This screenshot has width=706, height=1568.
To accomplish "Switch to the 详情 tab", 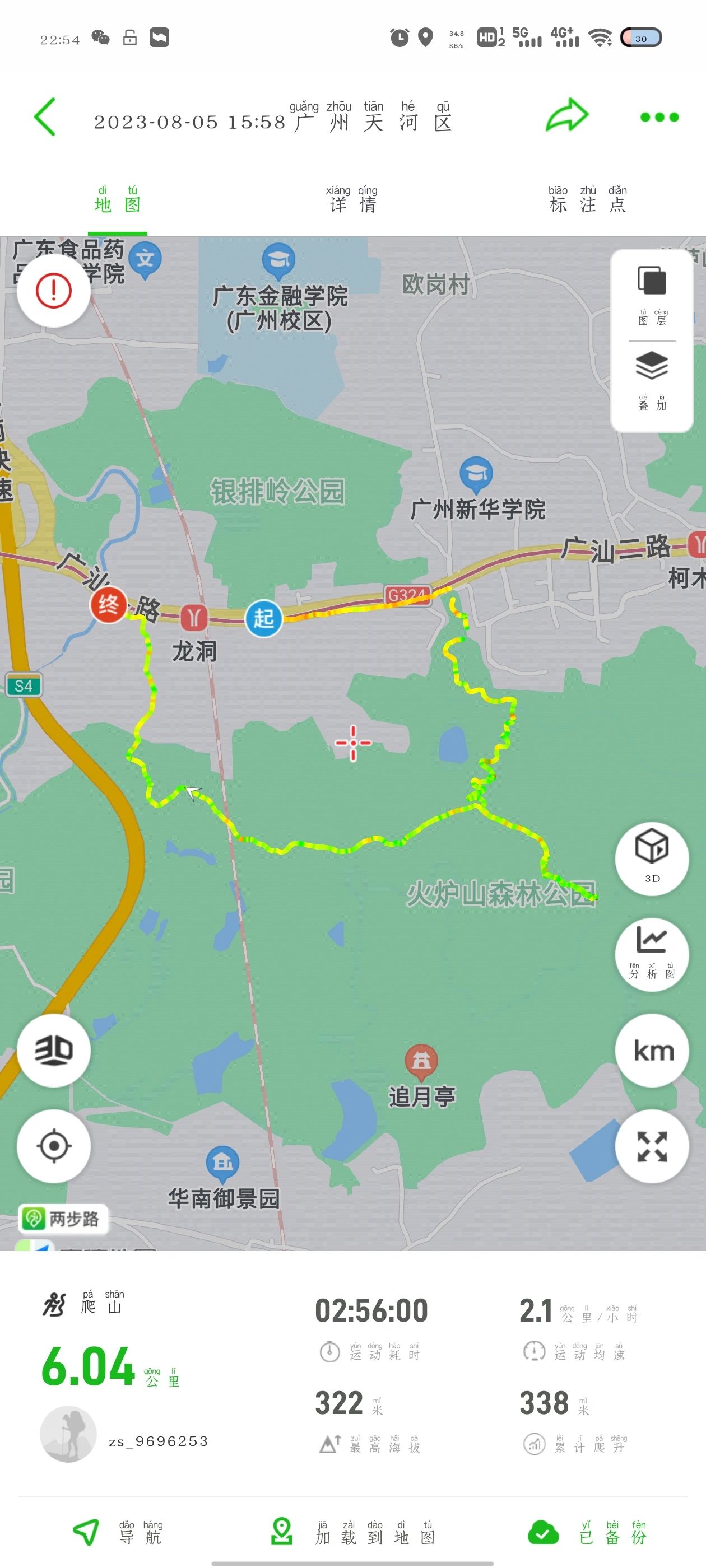I will tap(352, 201).
